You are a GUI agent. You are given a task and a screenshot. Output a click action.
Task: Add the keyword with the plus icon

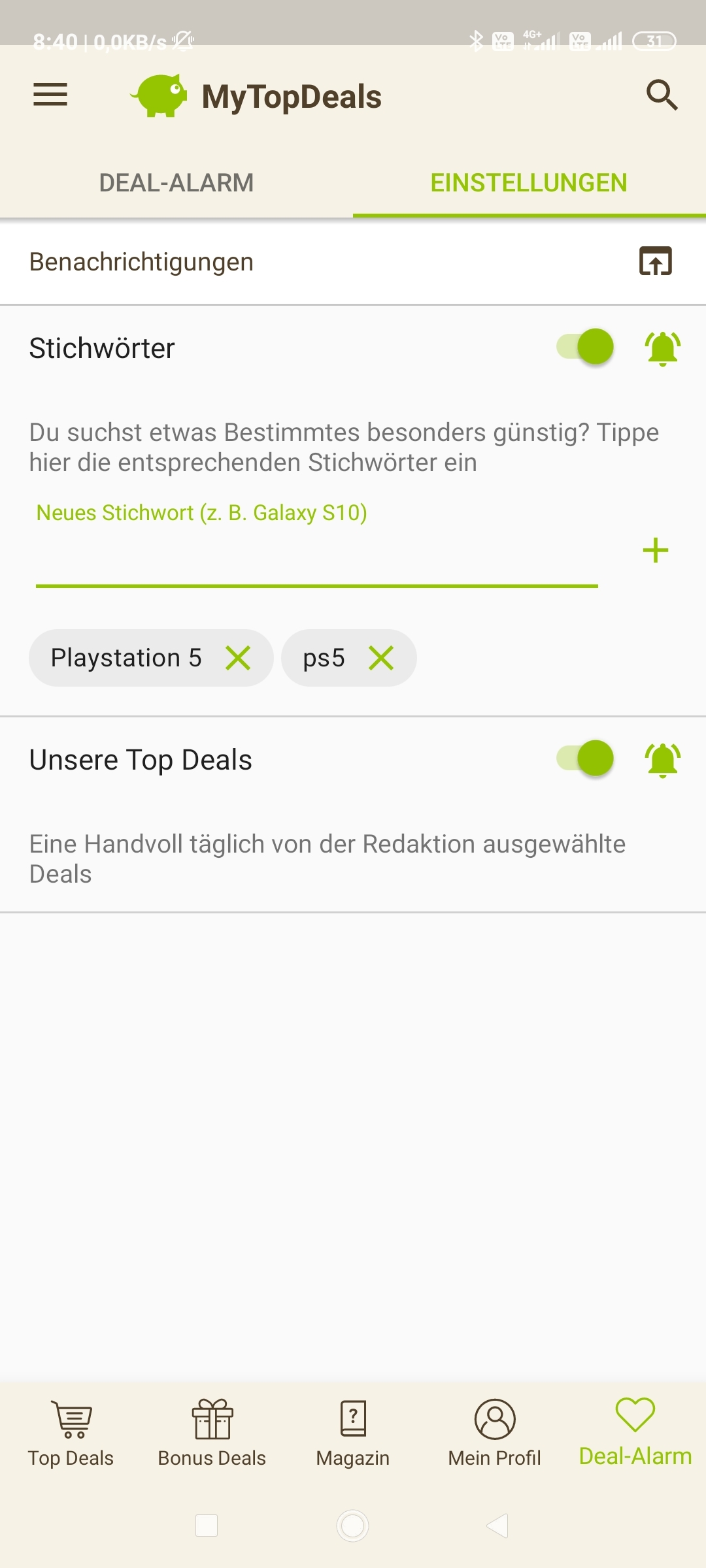point(655,550)
